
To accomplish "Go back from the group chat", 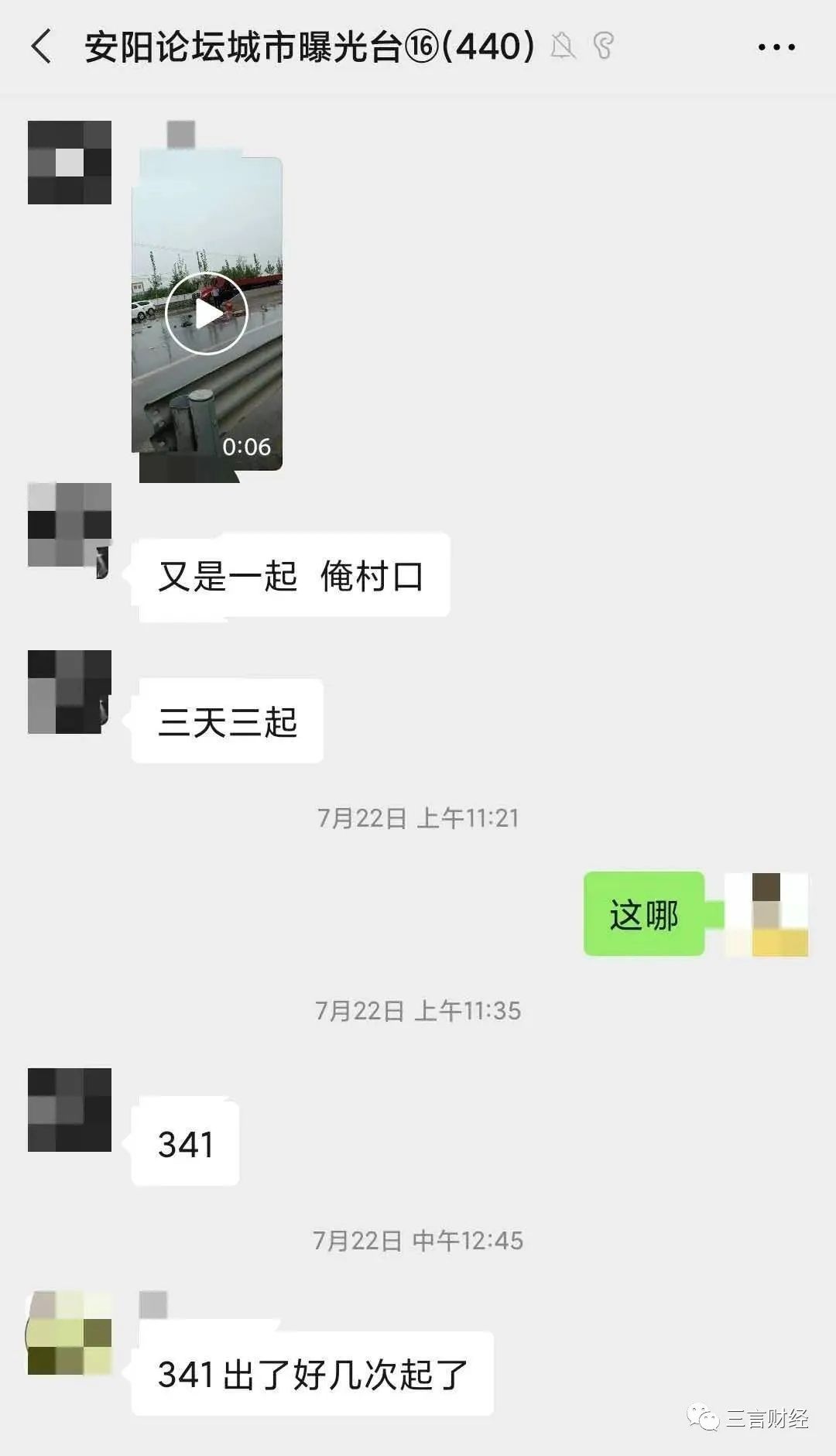I will tap(42, 46).
